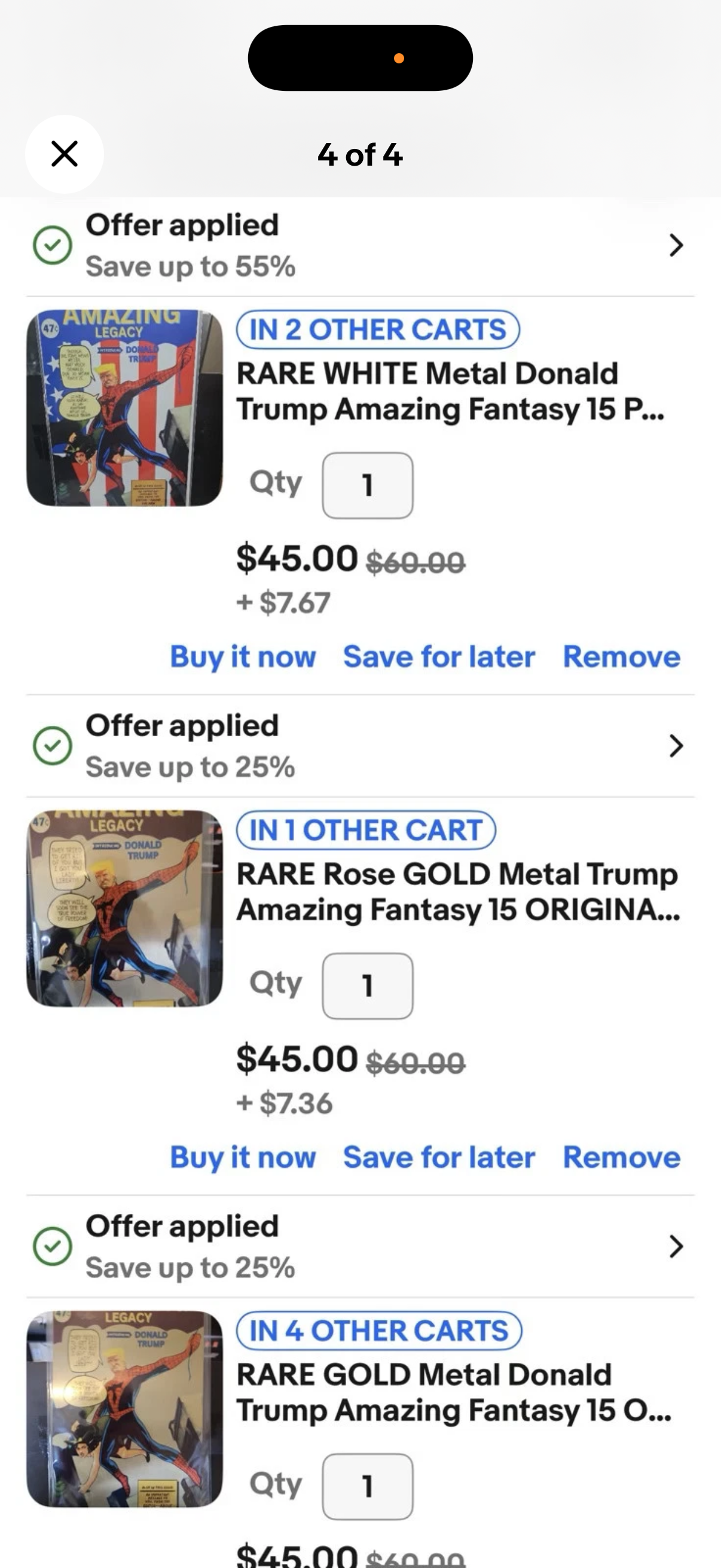Save the Rose GOLD comic for later
The width and height of the screenshot is (721, 1568).
[439, 1157]
